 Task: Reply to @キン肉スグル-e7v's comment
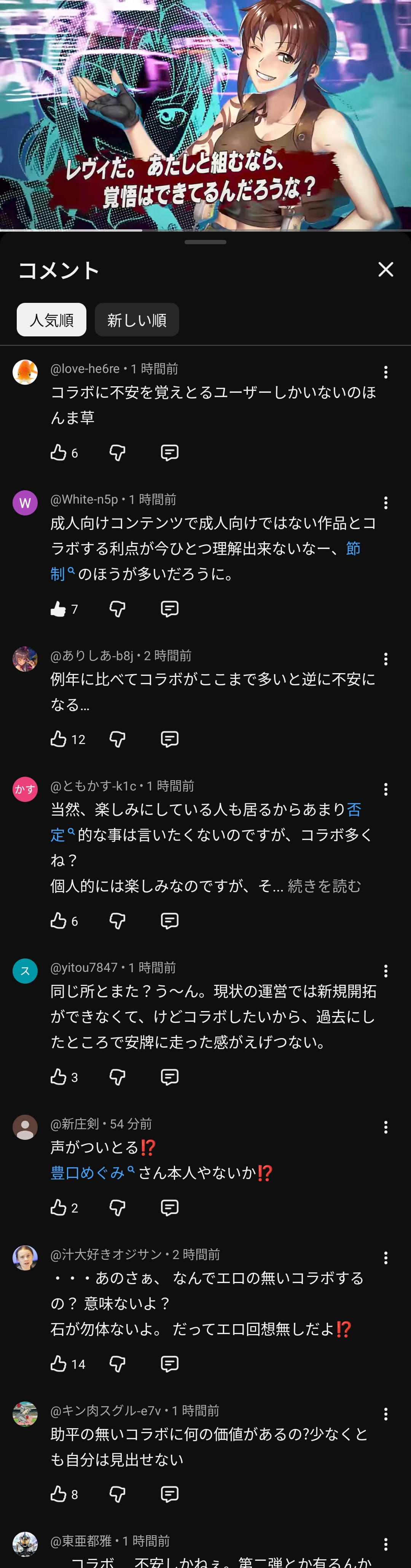[170, 1494]
